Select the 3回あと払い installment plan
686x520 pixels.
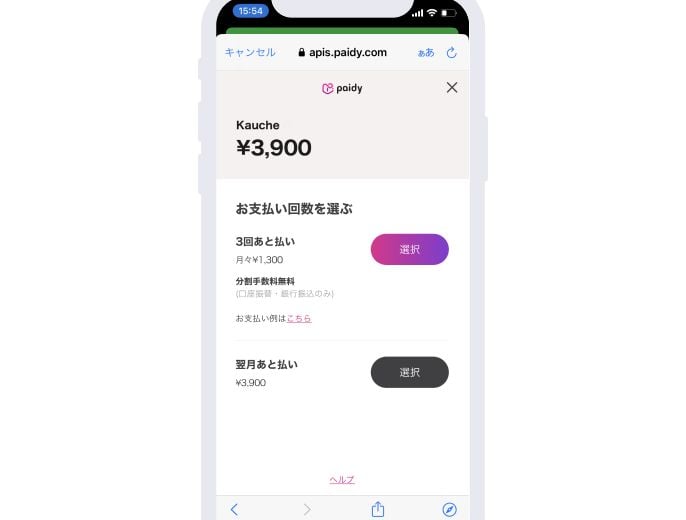point(409,249)
